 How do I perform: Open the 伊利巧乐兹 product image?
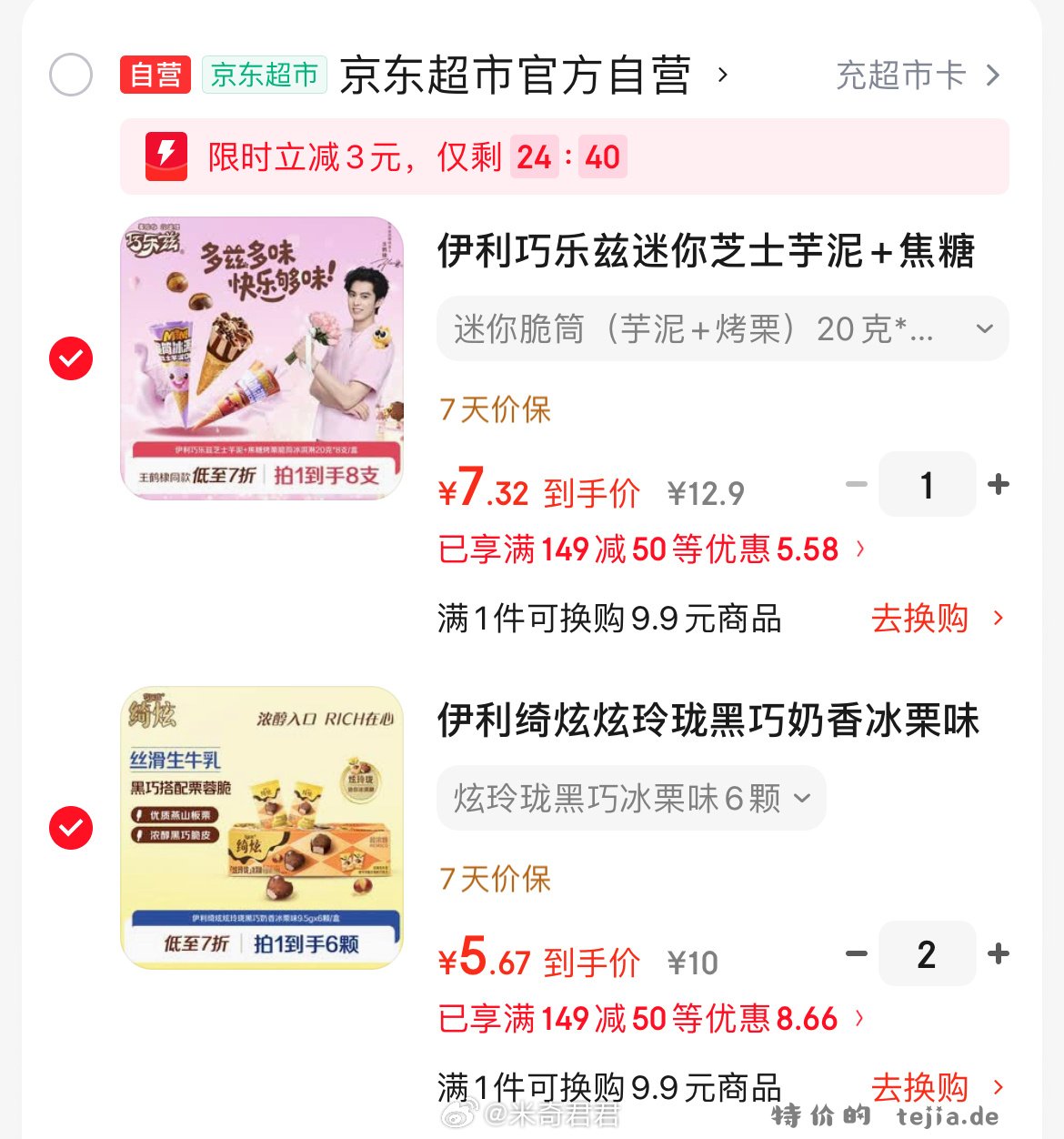tap(262, 358)
